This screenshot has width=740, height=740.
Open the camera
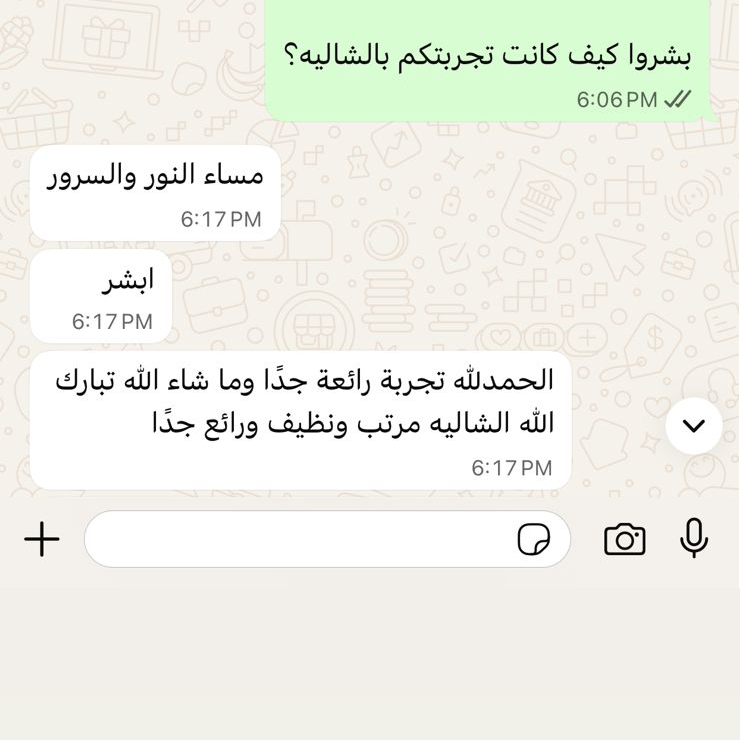click(x=625, y=540)
